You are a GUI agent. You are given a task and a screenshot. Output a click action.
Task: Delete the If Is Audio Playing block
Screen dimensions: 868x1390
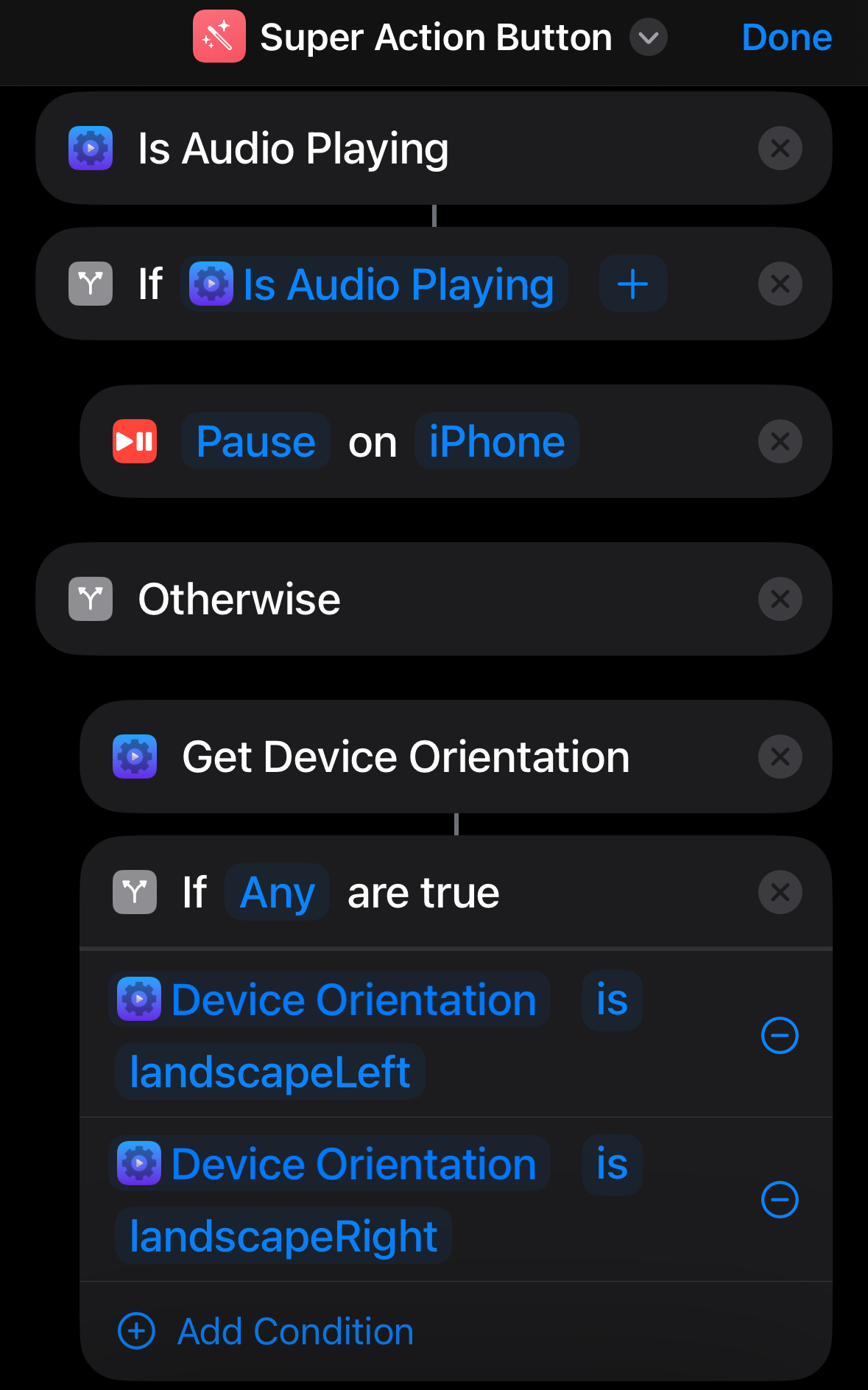point(780,284)
